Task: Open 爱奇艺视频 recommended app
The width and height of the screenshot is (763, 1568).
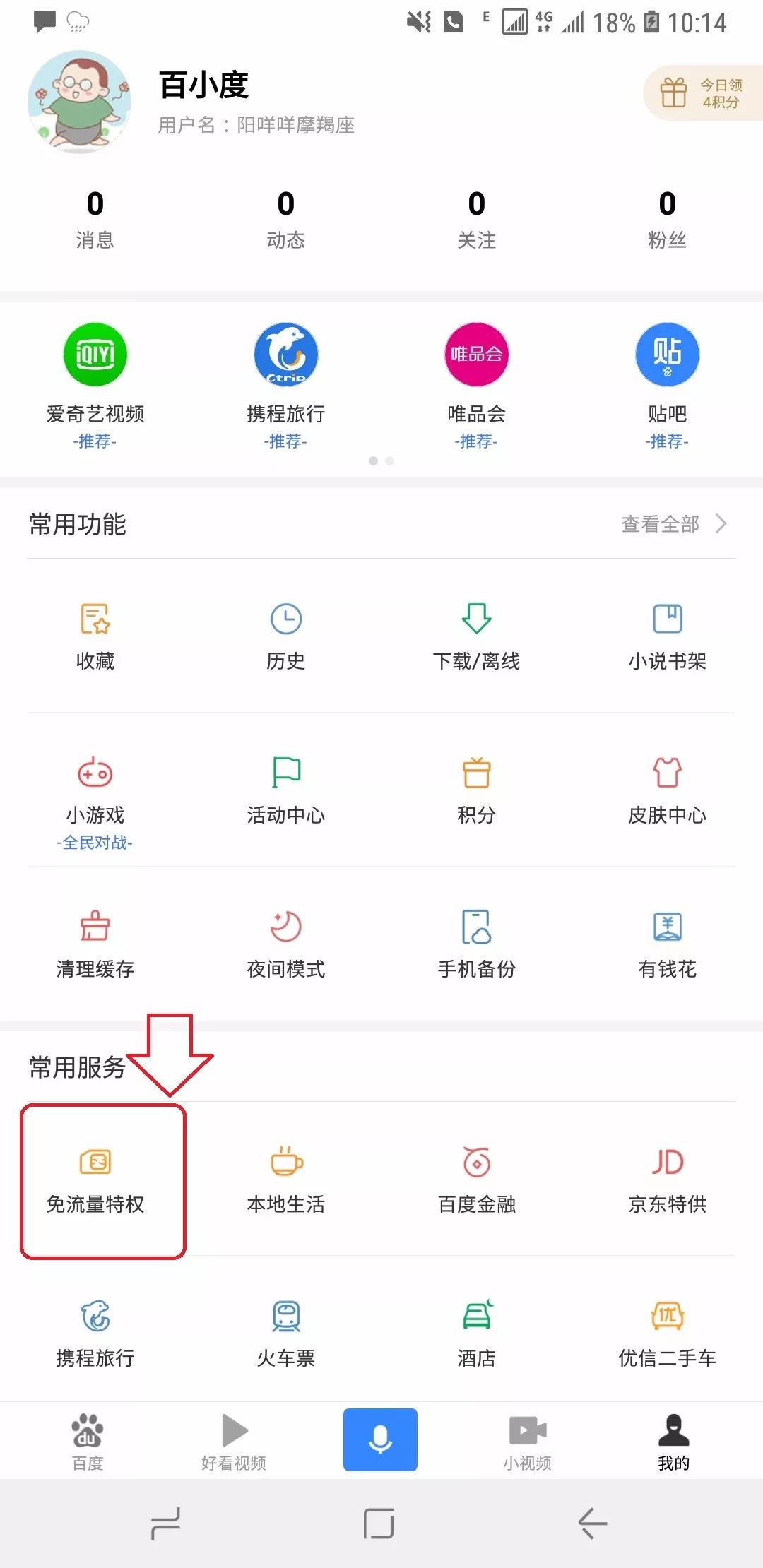Action: click(95, 355)
